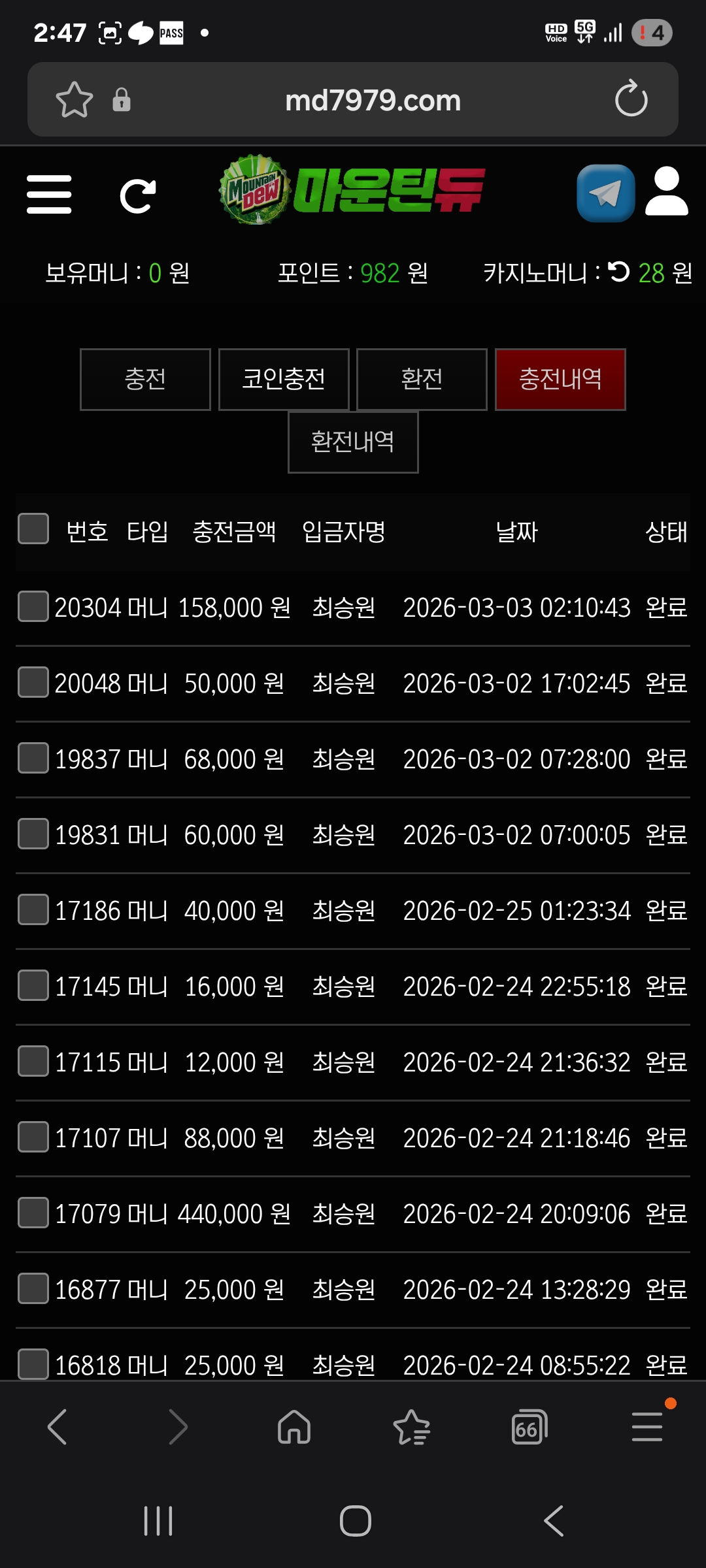
Task: Tap the site refresh arrow icon
Action: [138, 195]
